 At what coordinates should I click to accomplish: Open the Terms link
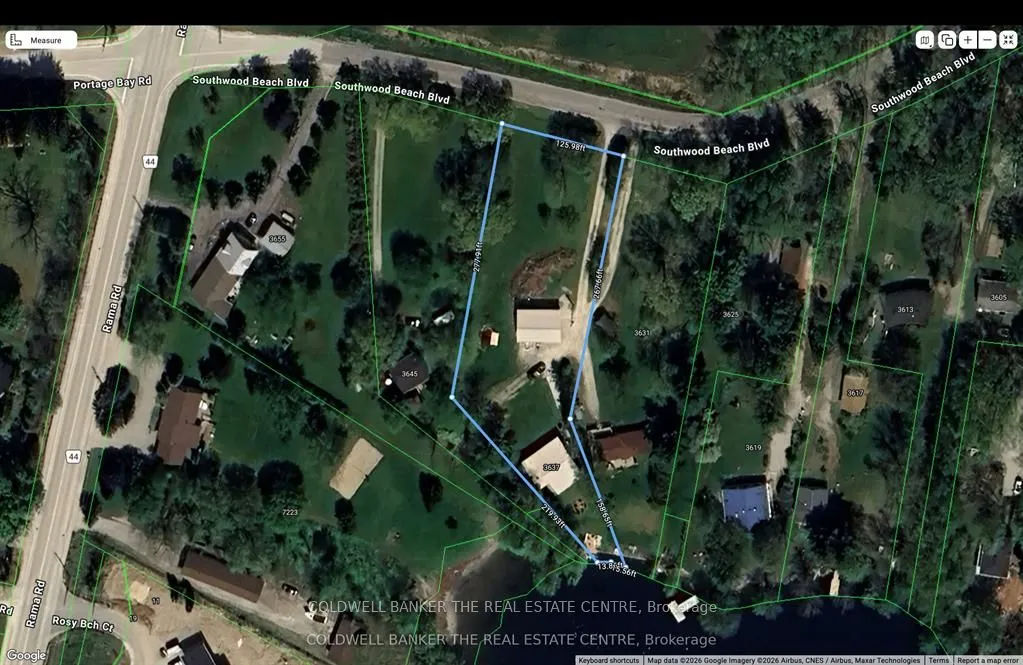tap(939, 660)
